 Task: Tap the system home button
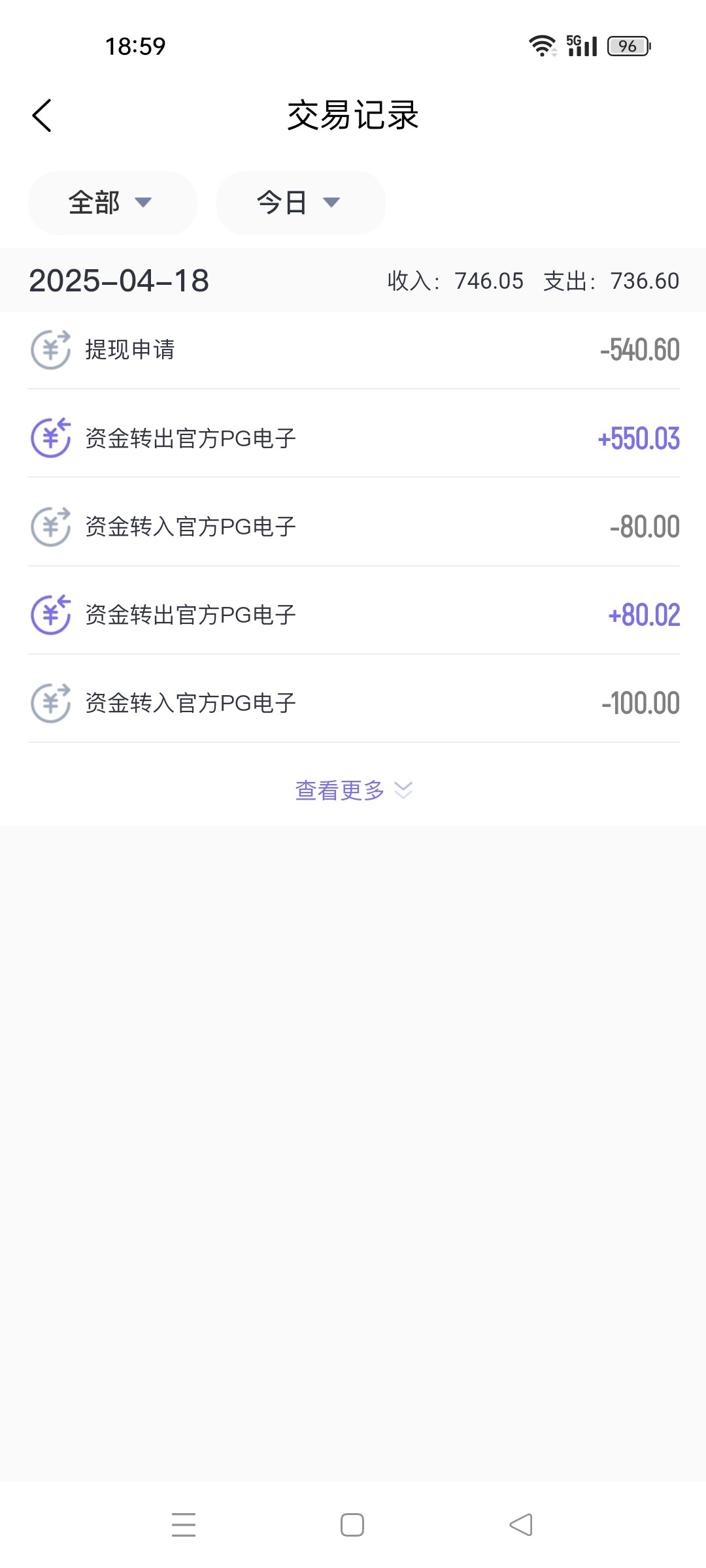pos(352,1525)
